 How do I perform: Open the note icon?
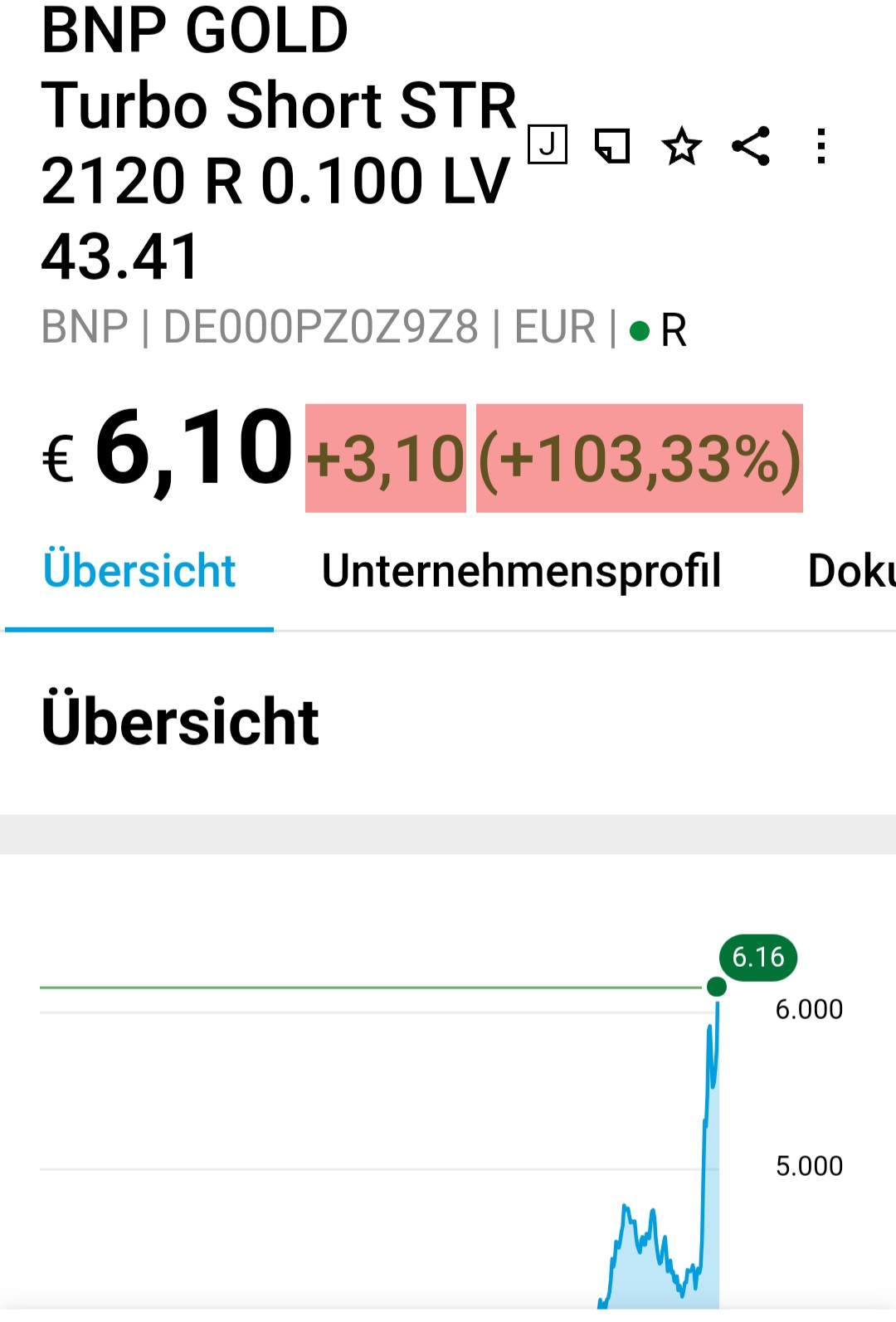(x=613, y=146)
